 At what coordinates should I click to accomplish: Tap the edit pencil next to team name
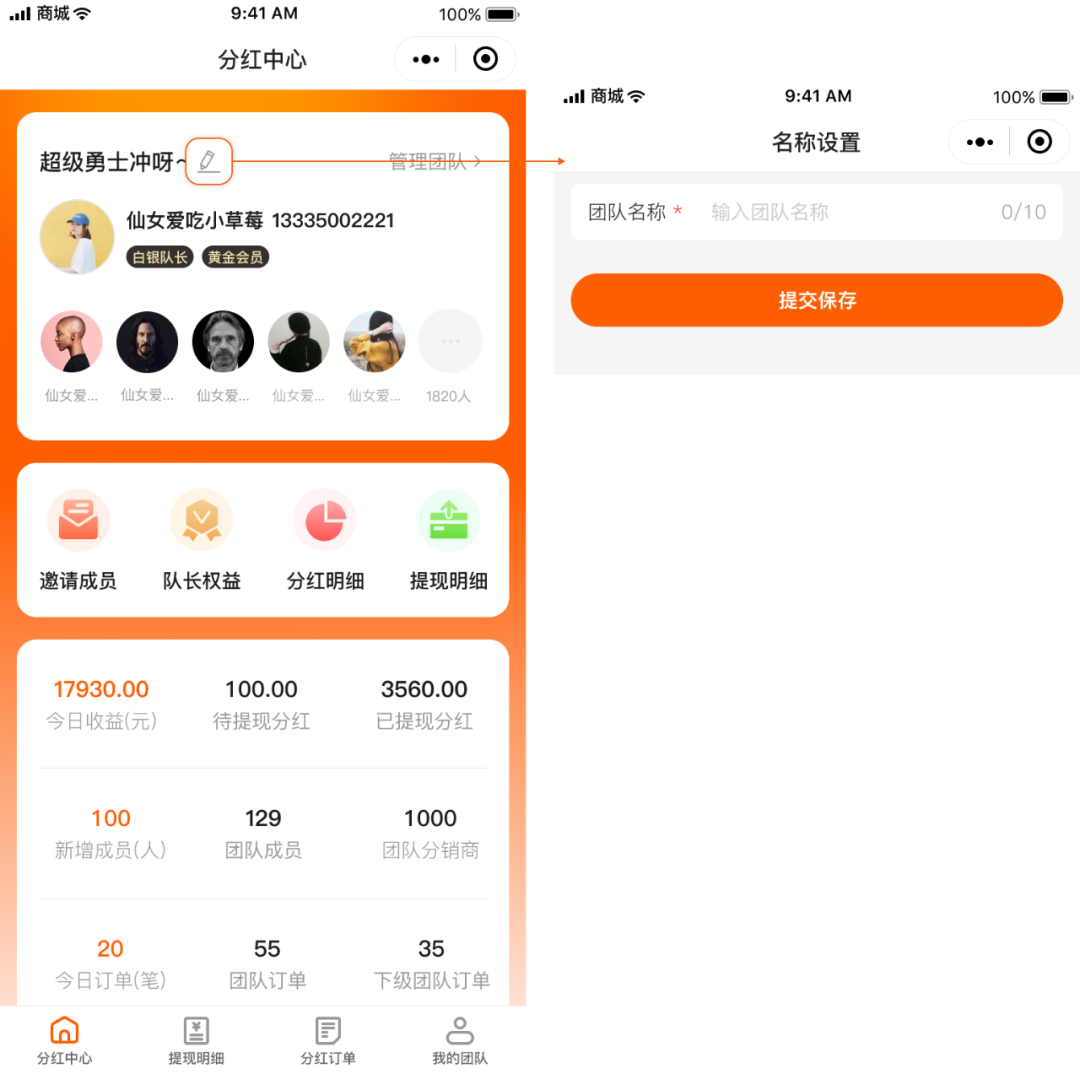pos(208,161)
